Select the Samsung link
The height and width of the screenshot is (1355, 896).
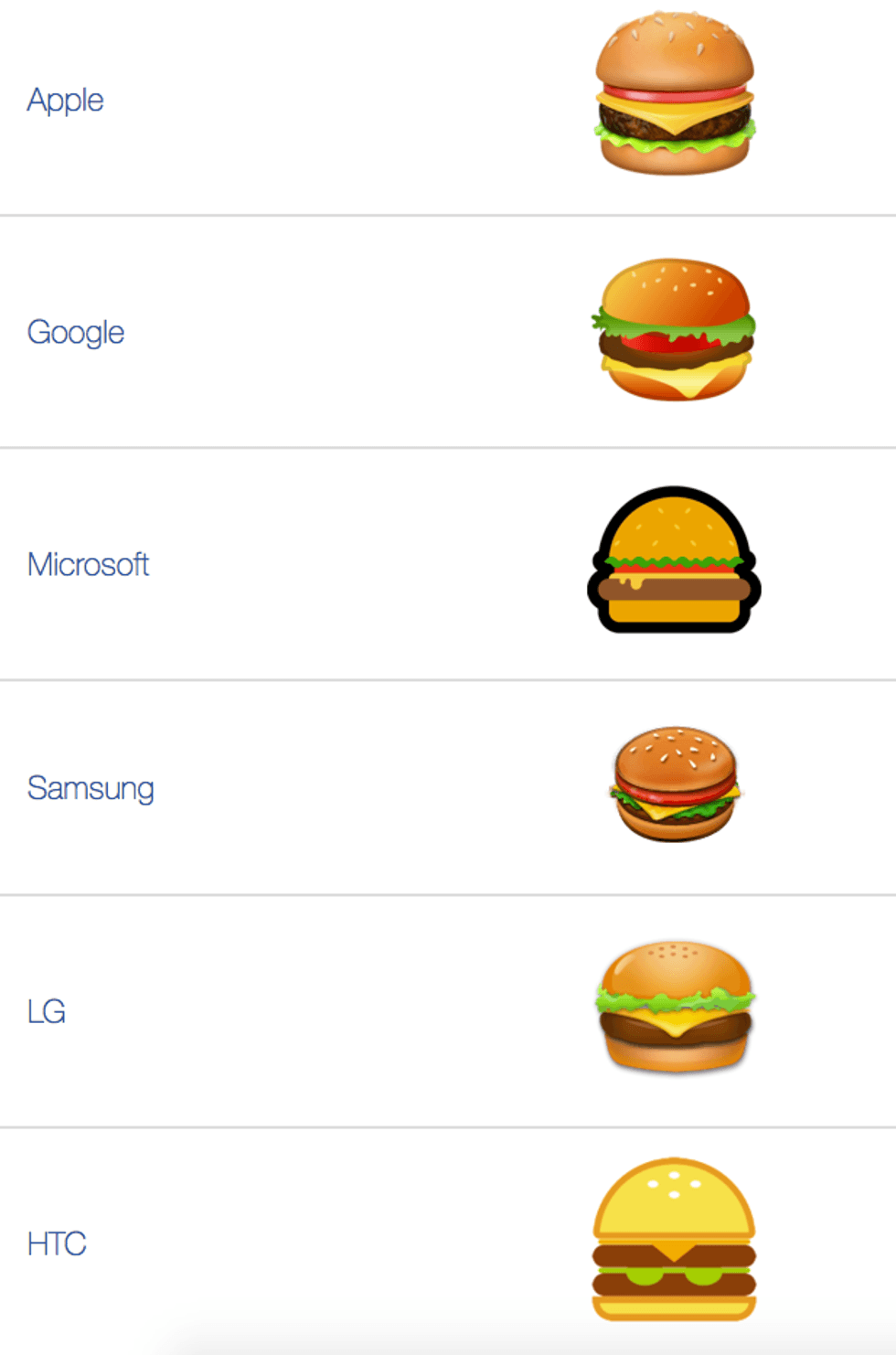[91, 787]
